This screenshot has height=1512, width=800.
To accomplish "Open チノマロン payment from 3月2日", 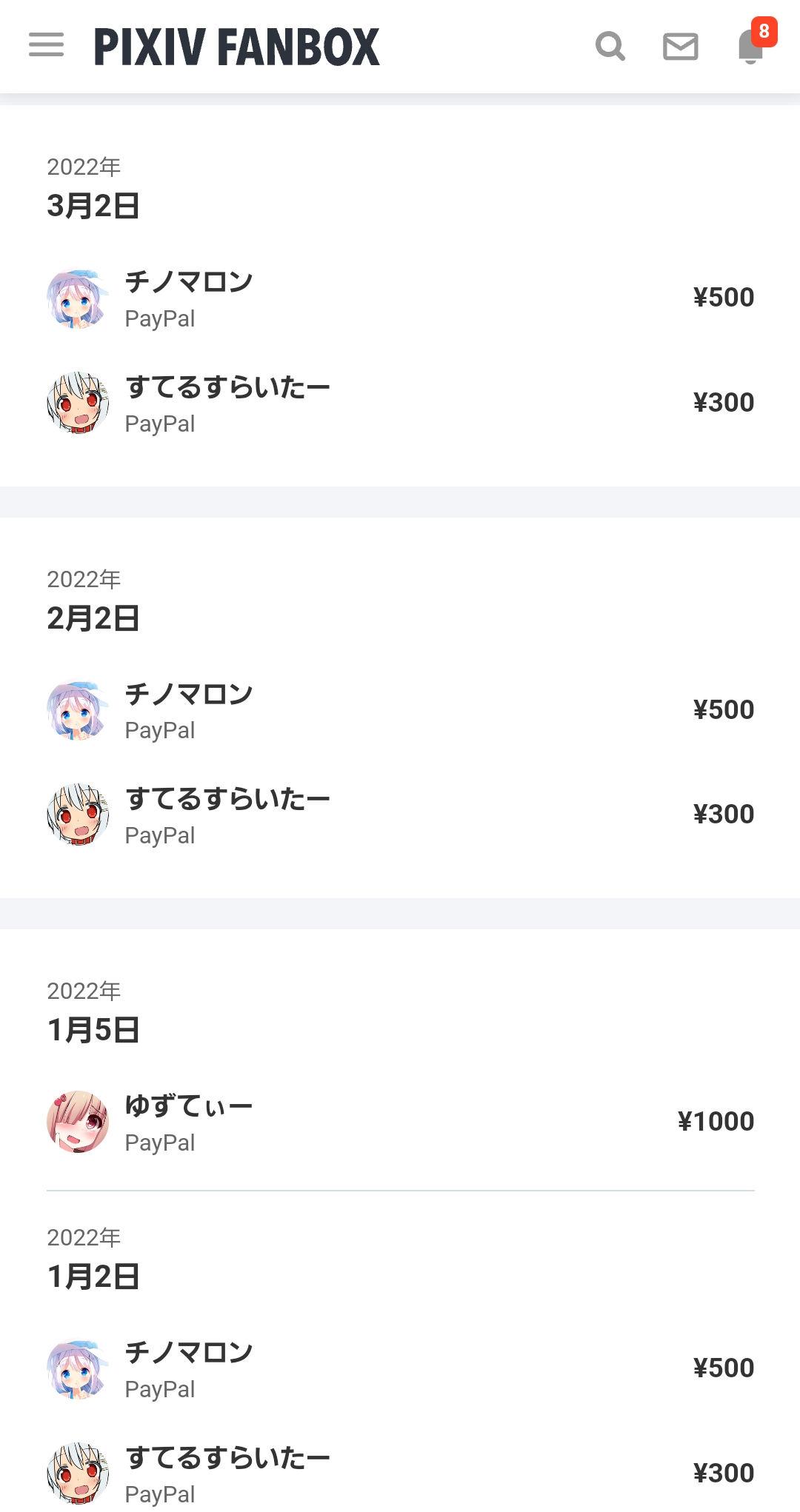I will coord(400,298).
